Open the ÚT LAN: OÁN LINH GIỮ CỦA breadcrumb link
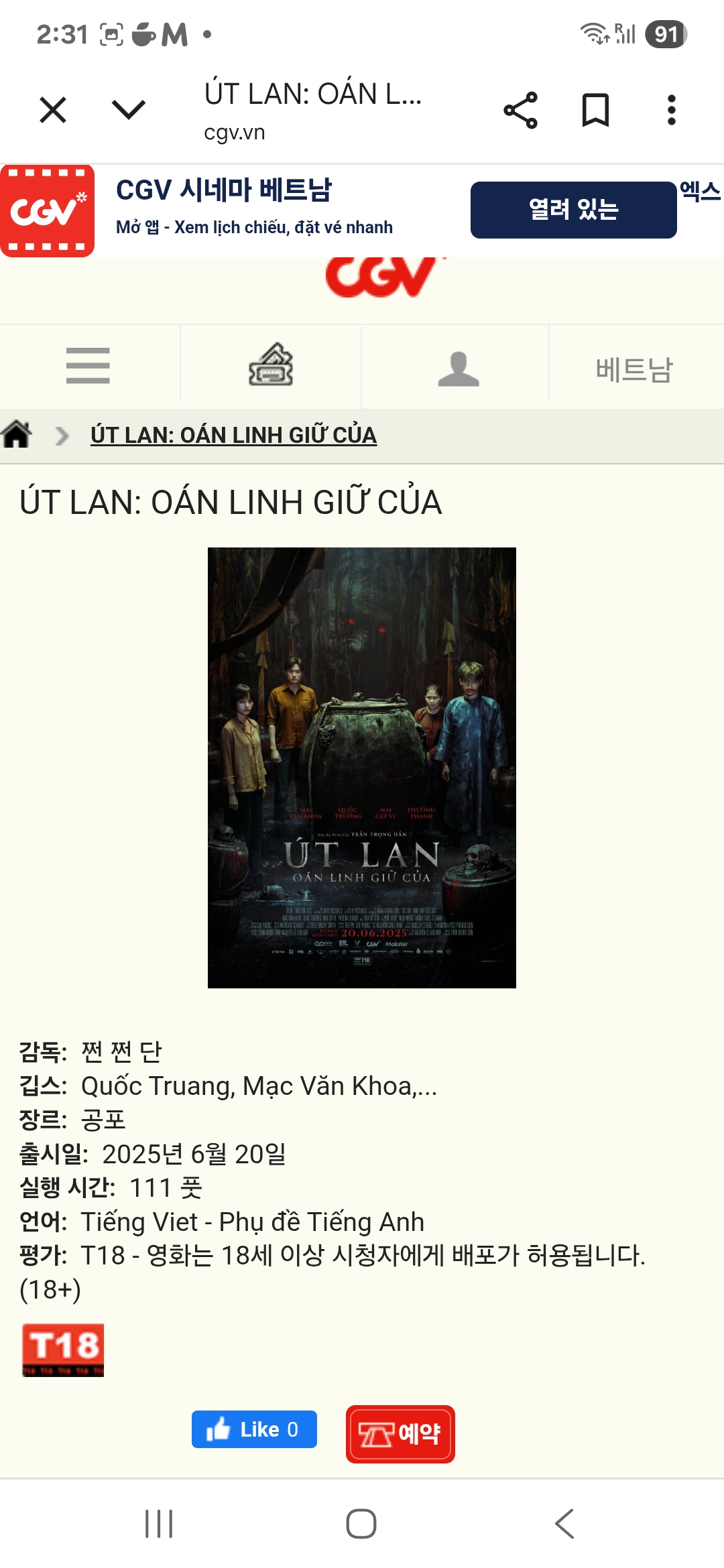 [x=233, y=435]
